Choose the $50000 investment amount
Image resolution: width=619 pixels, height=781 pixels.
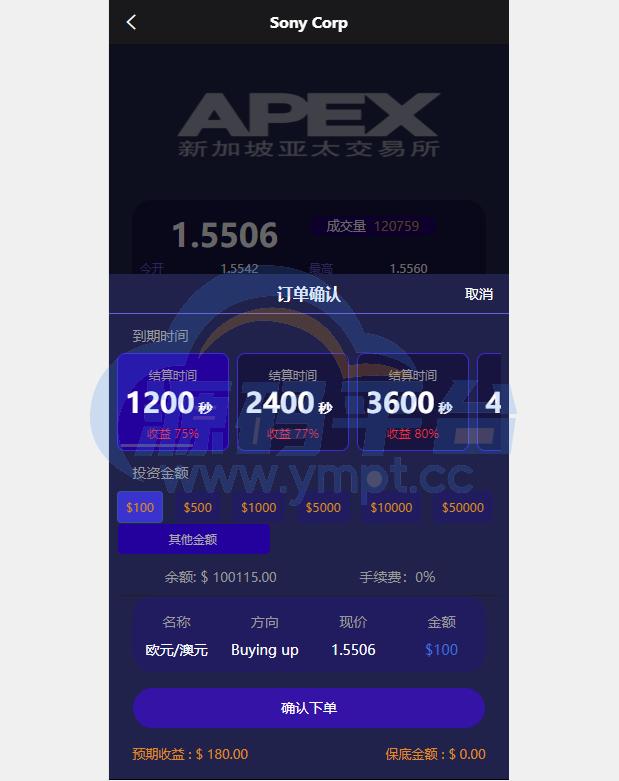(463, 507)
